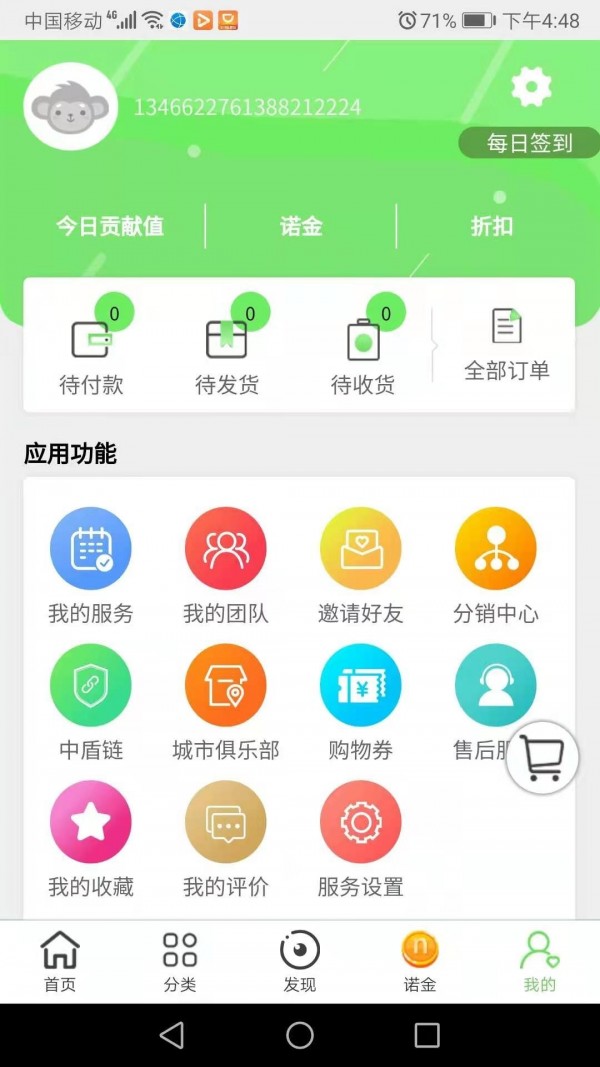Open the settings gear icon
Image resolution: width=600 pixels, height=1067 pixels.
[531, 87]
